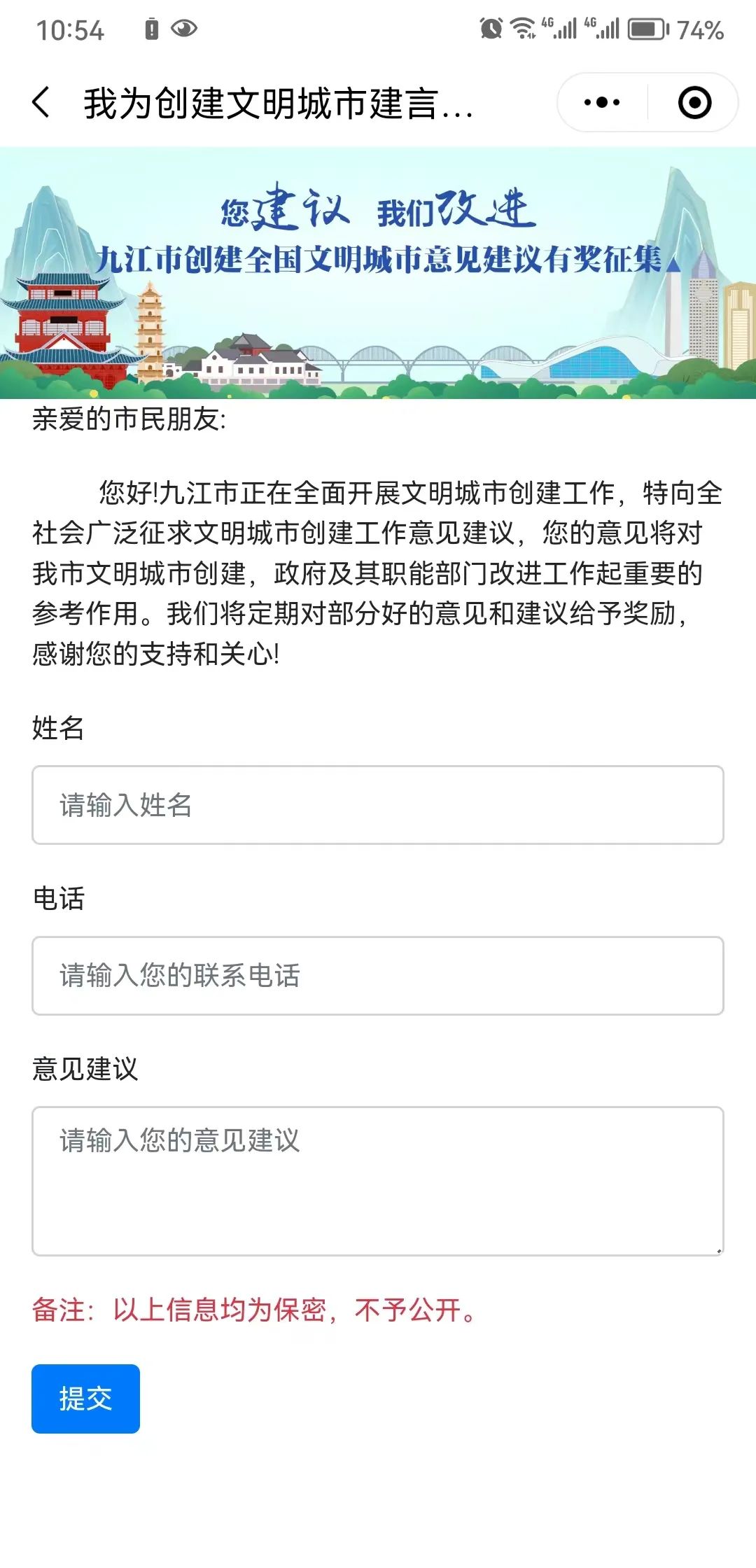
Task: Select the 意见建议 suggestion text area
Action: pyautogui.click(x=378, y=1181)
